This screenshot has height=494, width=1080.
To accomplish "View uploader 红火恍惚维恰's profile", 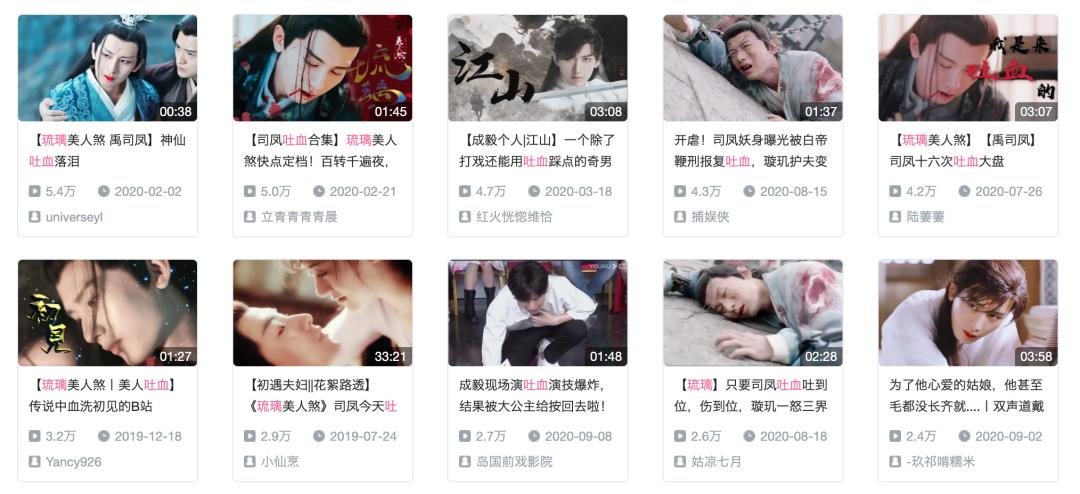I will (x=514, y=216).
